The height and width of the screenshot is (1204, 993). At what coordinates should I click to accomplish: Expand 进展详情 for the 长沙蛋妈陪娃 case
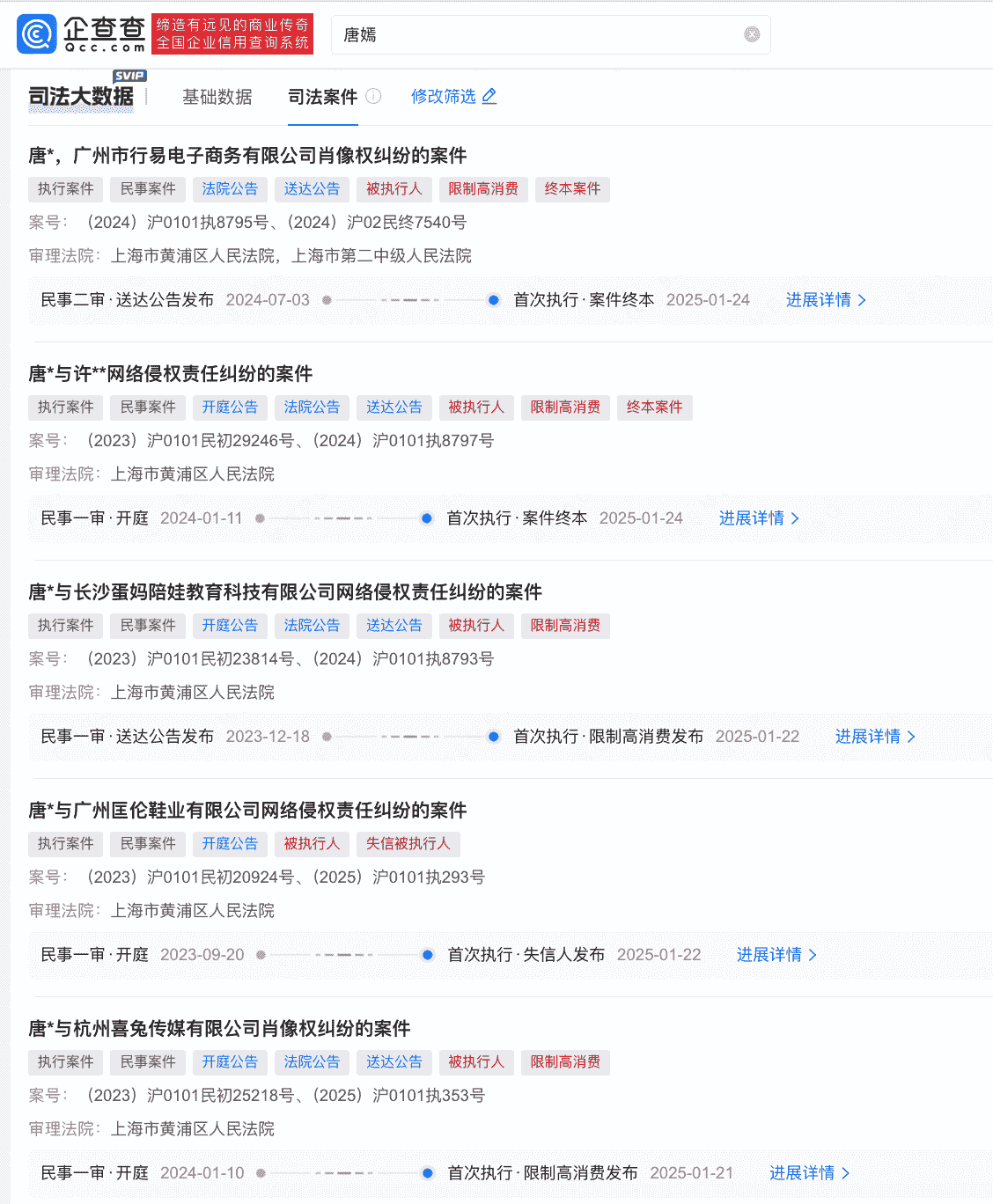tap(869, 737)
